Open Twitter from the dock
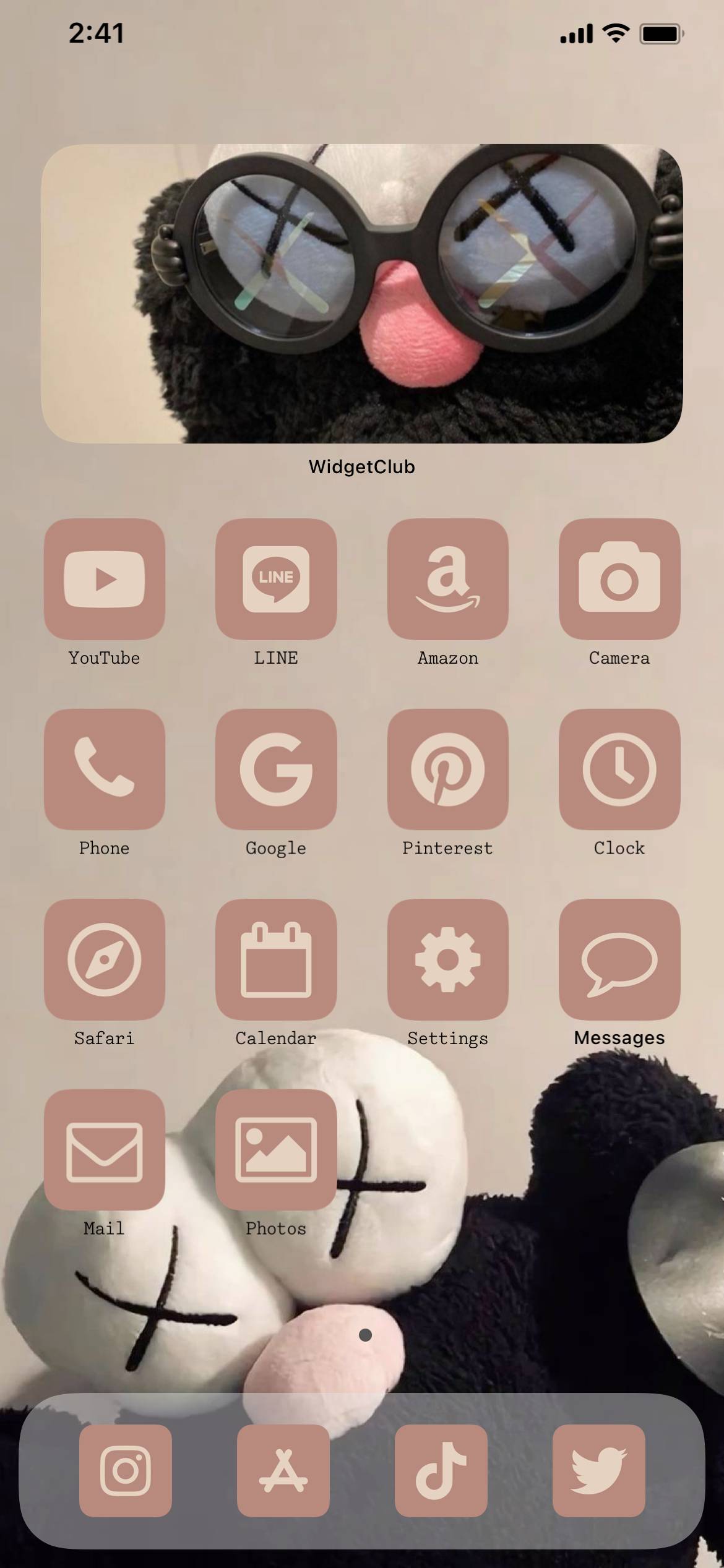The height and width of the screenshot is (1568, 724). pos(598,1470)
